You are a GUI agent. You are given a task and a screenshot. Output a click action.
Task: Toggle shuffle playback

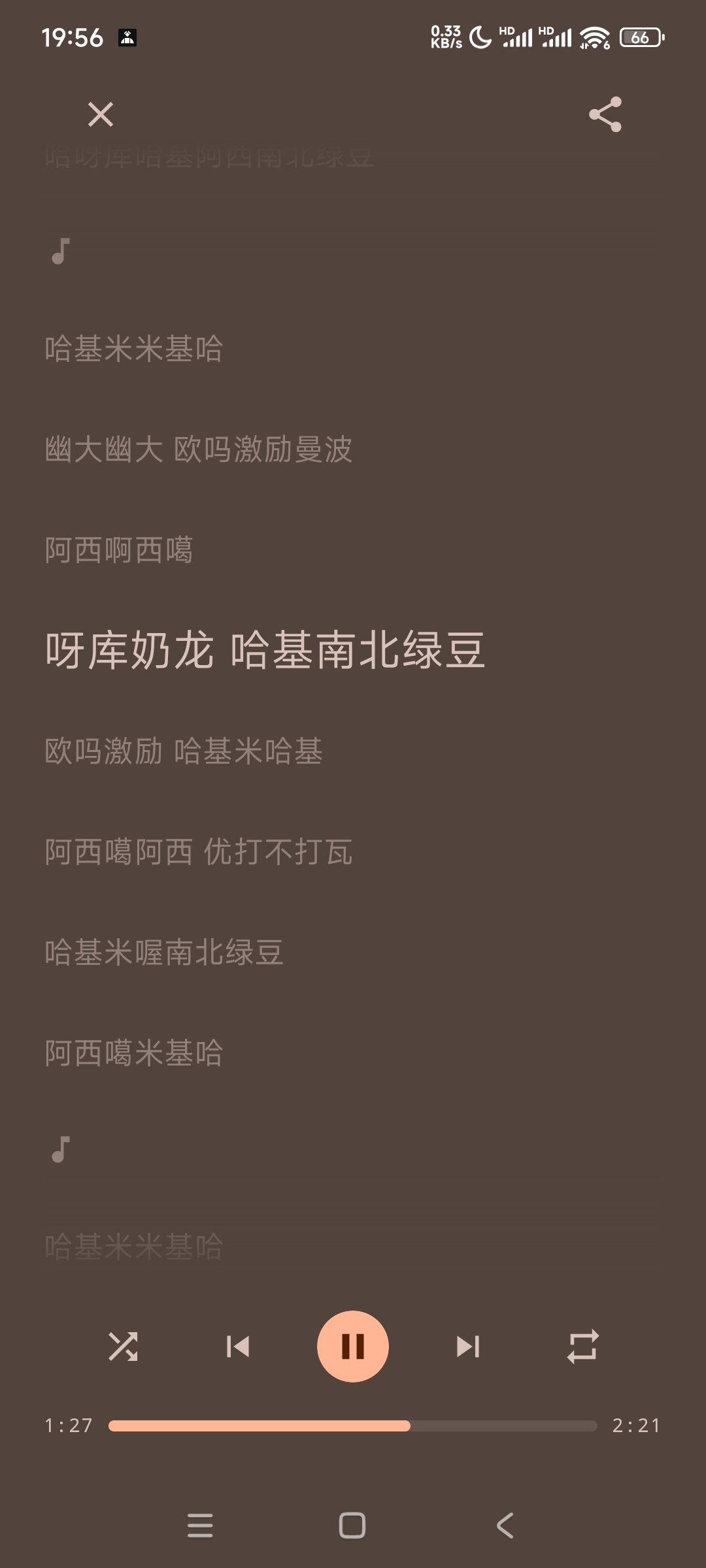point(123,1347)
